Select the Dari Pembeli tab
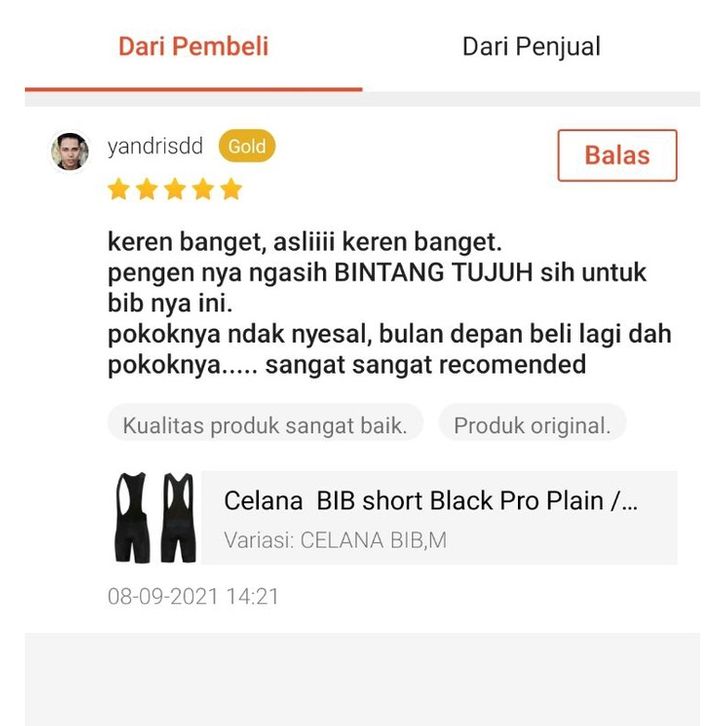726x726 pixels. (x=193, y=47)
